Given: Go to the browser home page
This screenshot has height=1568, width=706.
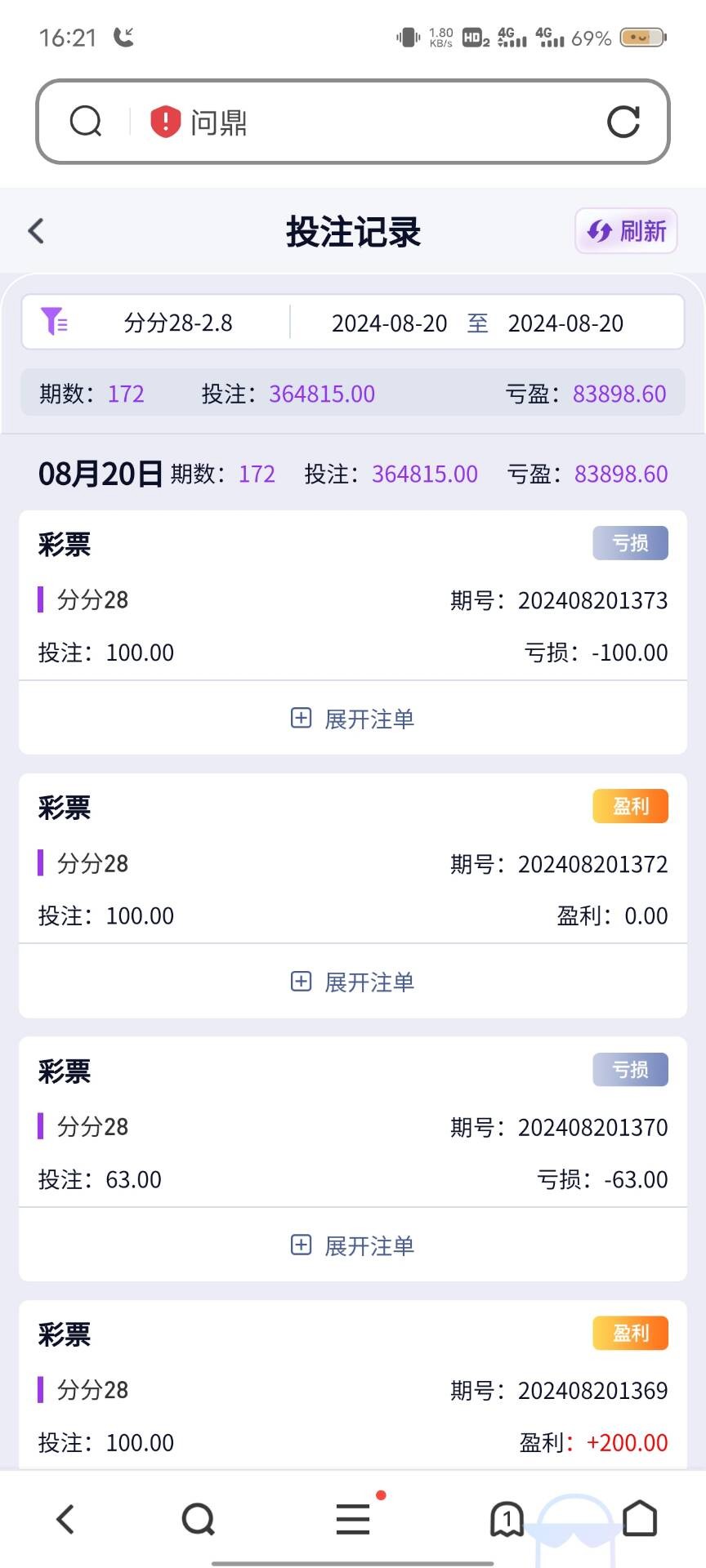Looking at the screenshot, I should pyautogui.click(x=640, y=1518).
